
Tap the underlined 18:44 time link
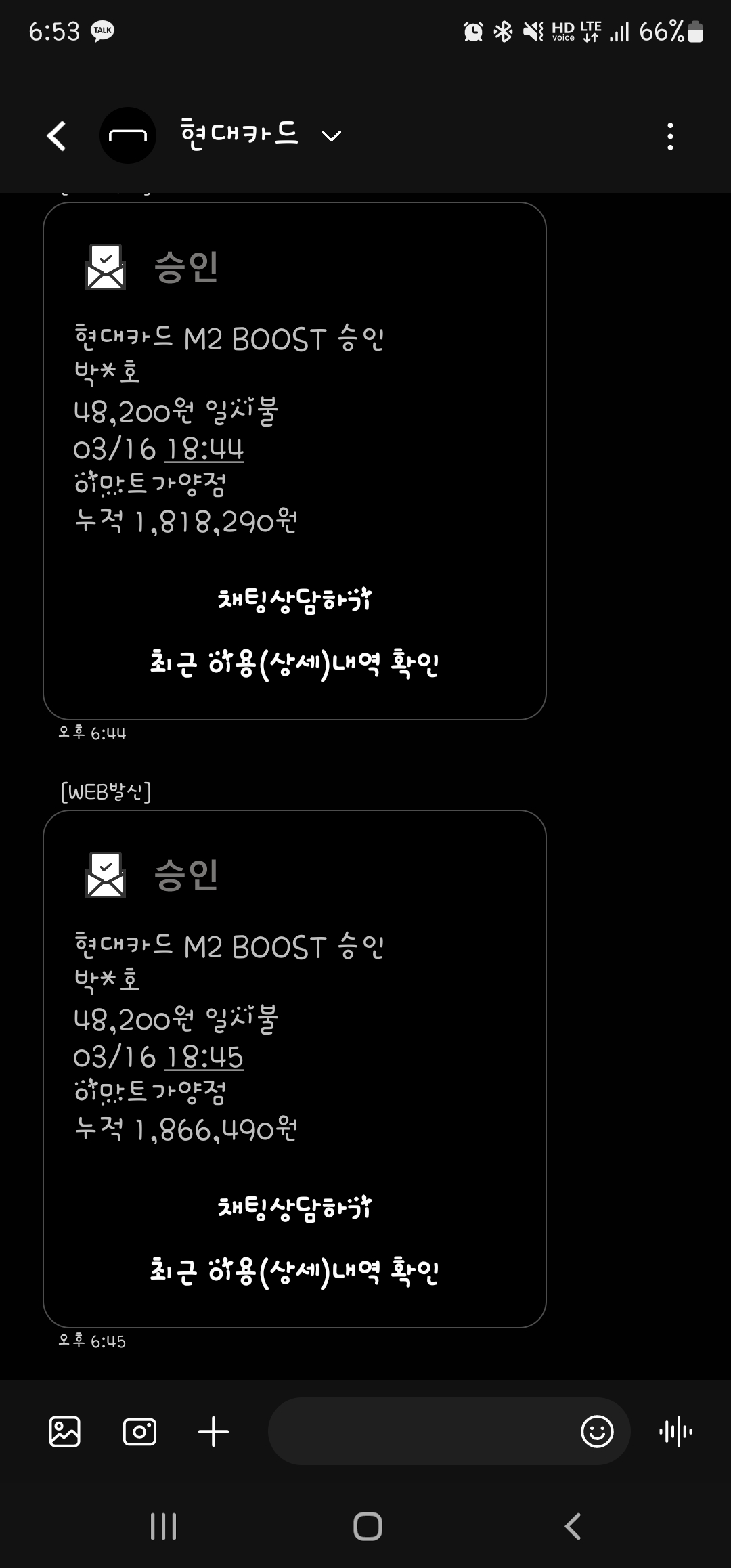pos(204,450)
